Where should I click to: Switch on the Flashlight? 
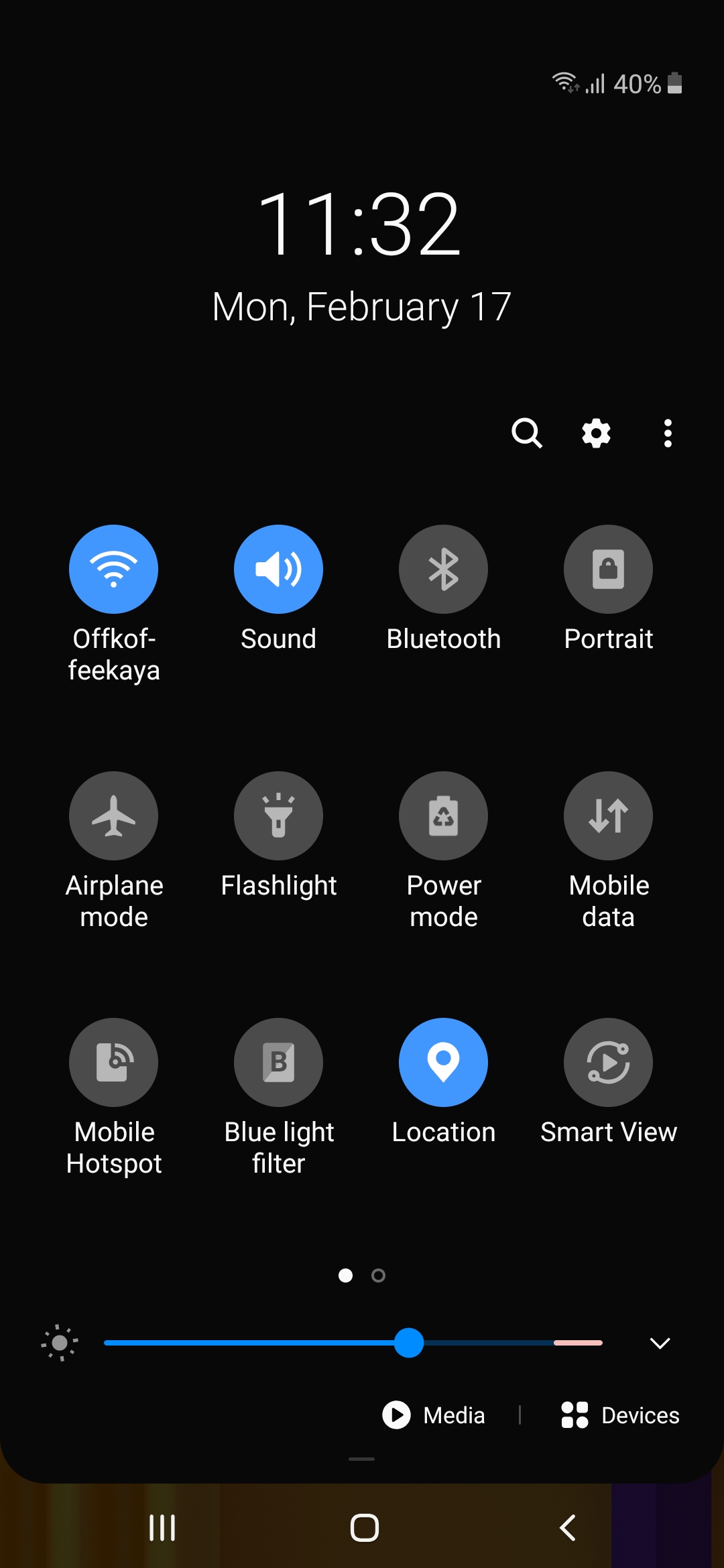tap(278, 815)
